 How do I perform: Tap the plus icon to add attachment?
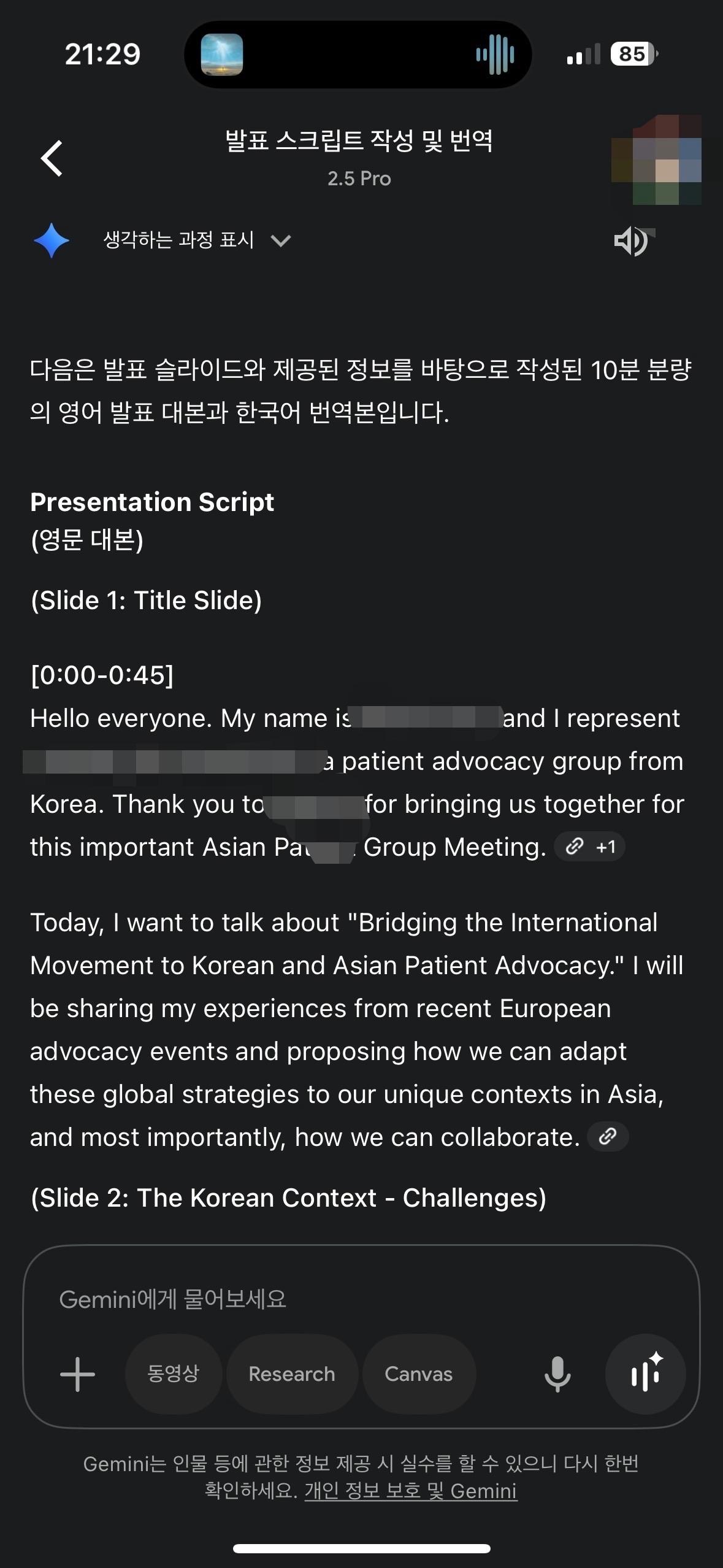(x=78, y=1374)
